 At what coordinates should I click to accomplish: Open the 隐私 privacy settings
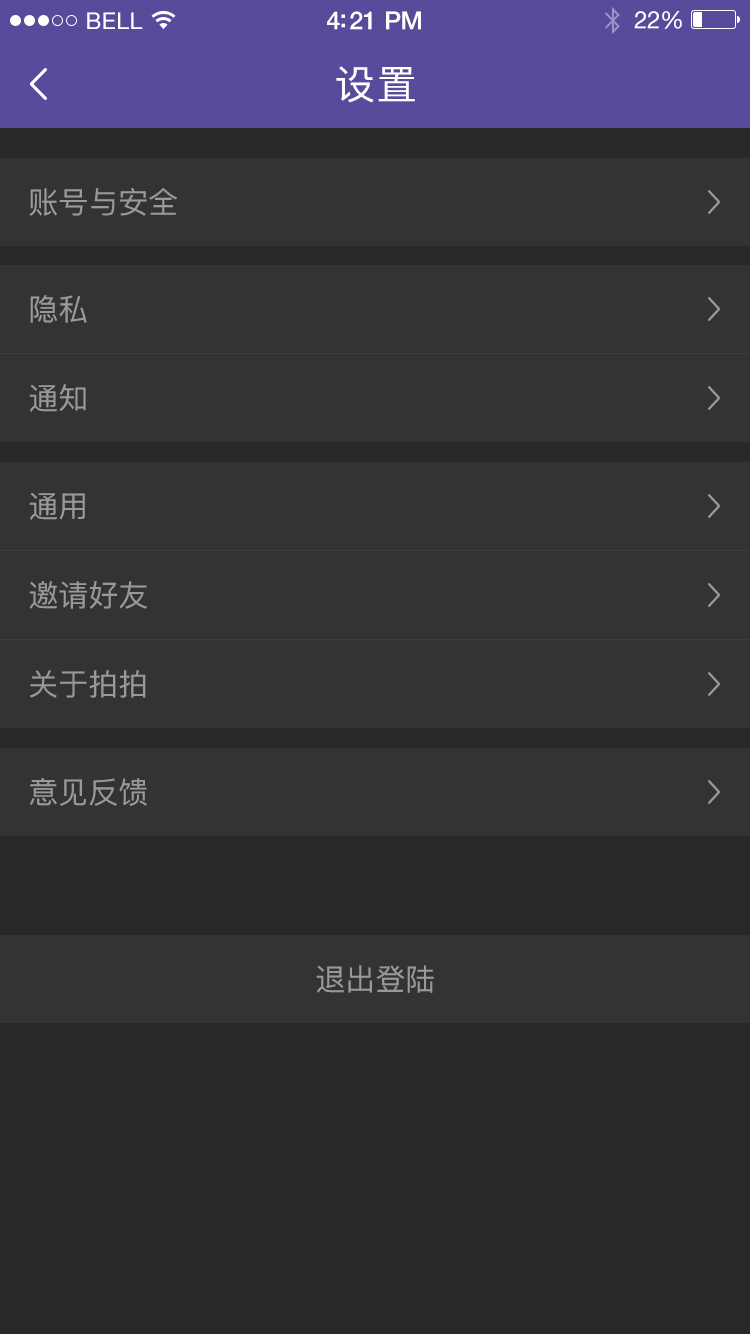coord(375,309)
